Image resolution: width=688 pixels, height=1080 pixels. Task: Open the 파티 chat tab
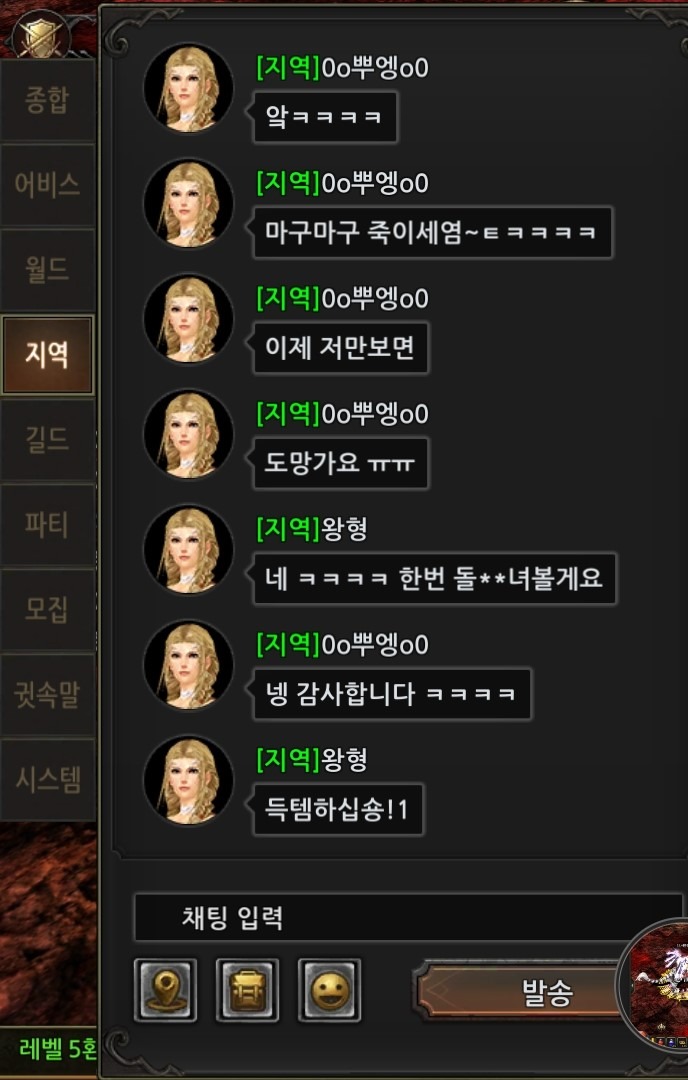tap(48, 525)
